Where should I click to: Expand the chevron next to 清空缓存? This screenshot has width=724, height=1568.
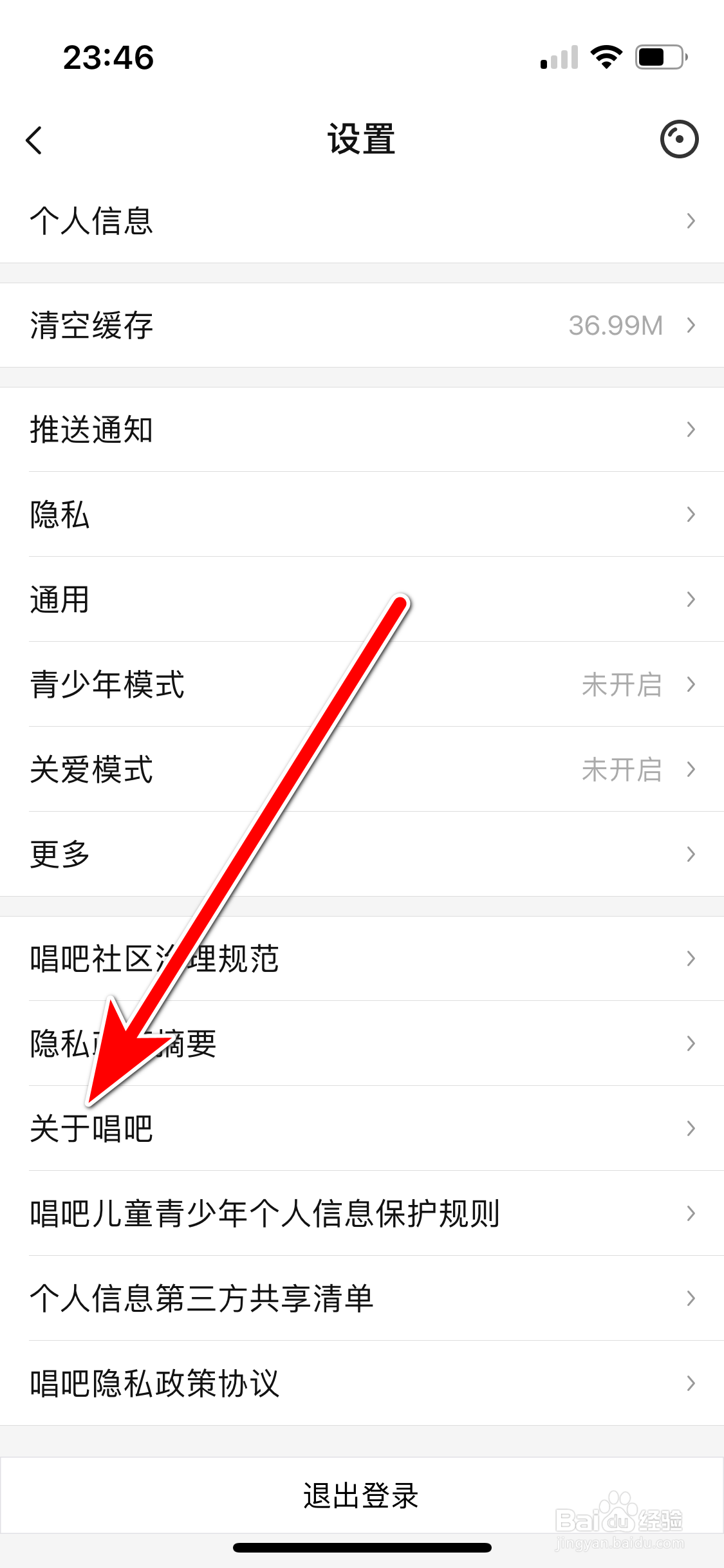coord(690,325)
